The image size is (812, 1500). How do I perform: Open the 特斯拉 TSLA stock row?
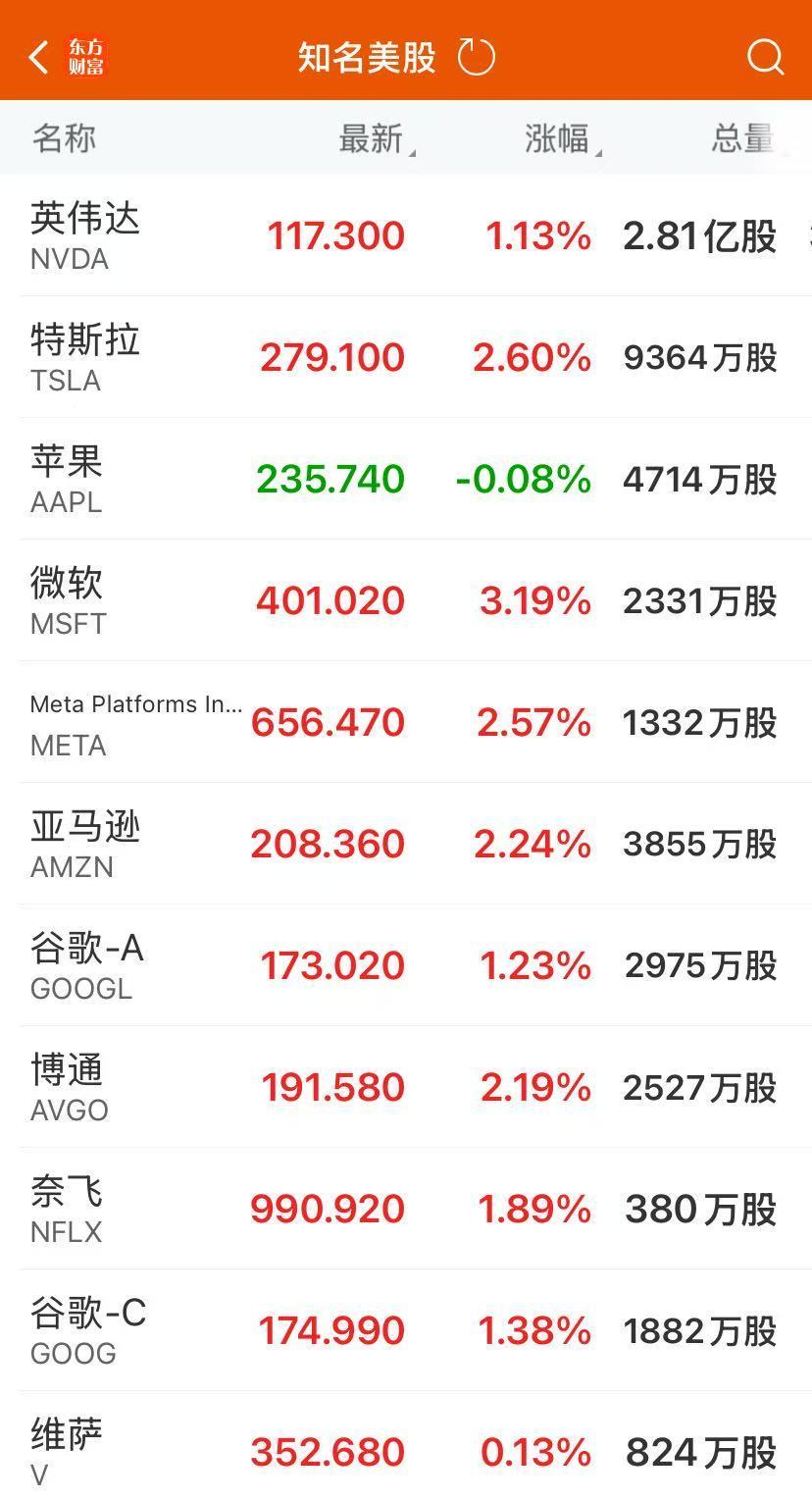(x=406, y=357)
